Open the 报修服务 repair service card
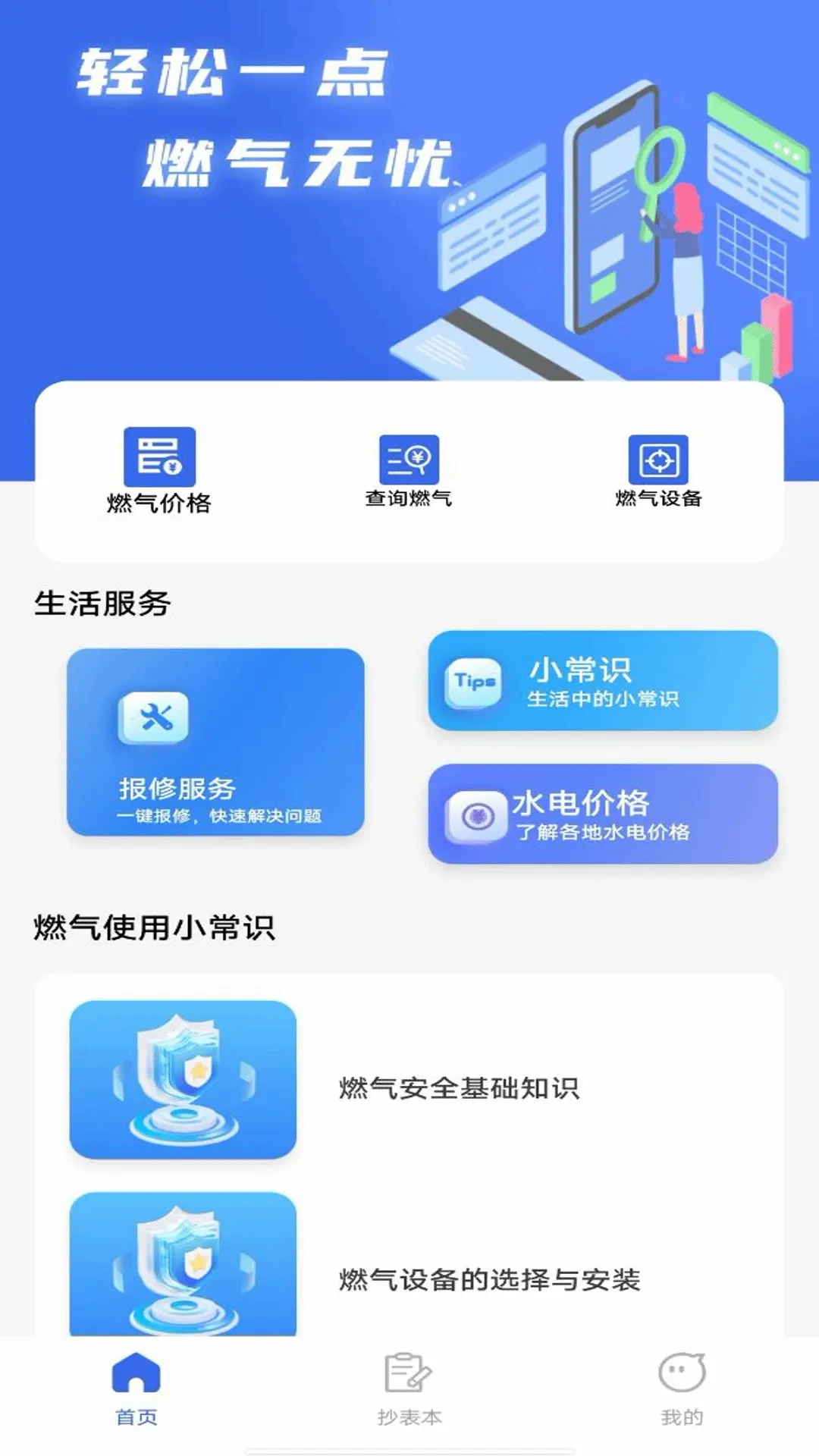 [215, 742]
